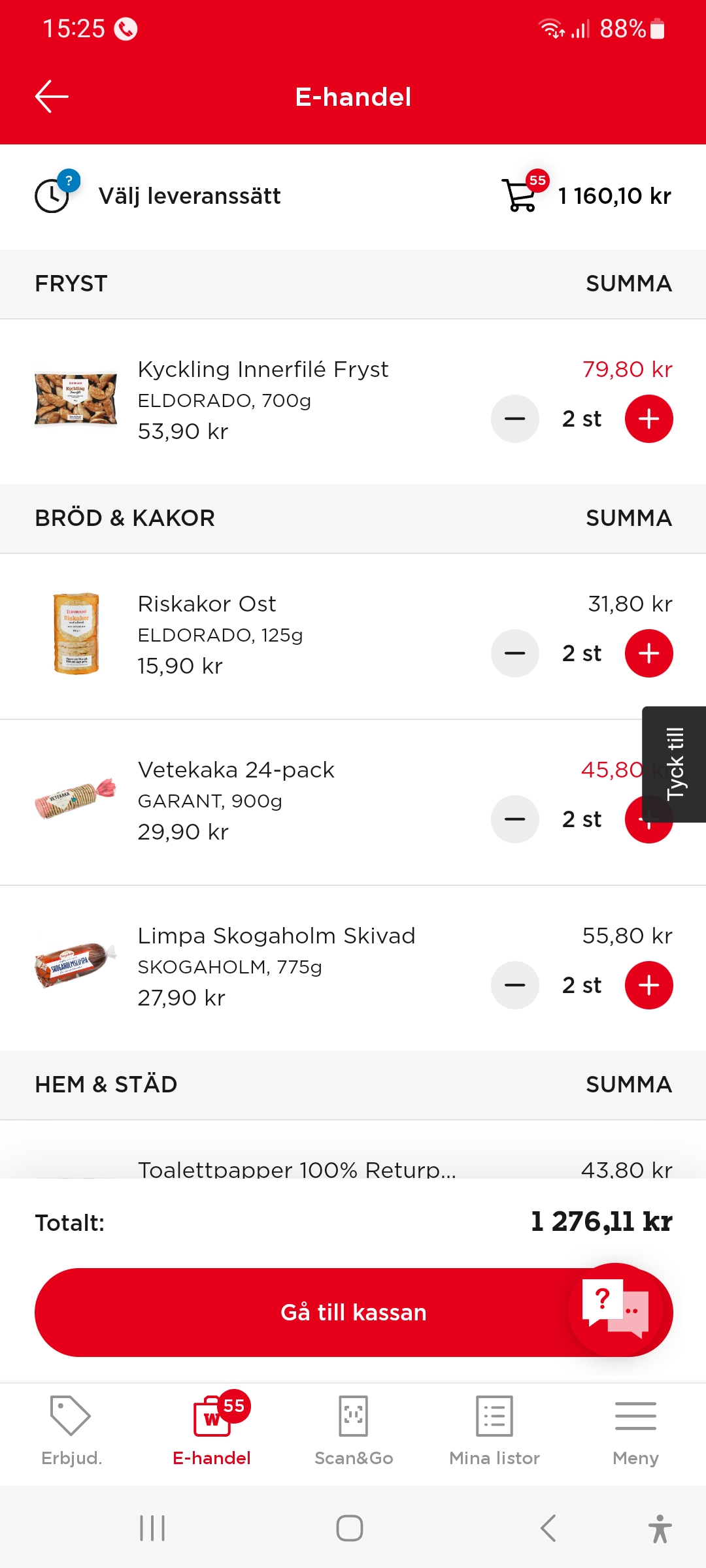706x1568 pixels.
Task: Open Limpa Skogaholm Skivad product image
Action: [x=75, y=965]
